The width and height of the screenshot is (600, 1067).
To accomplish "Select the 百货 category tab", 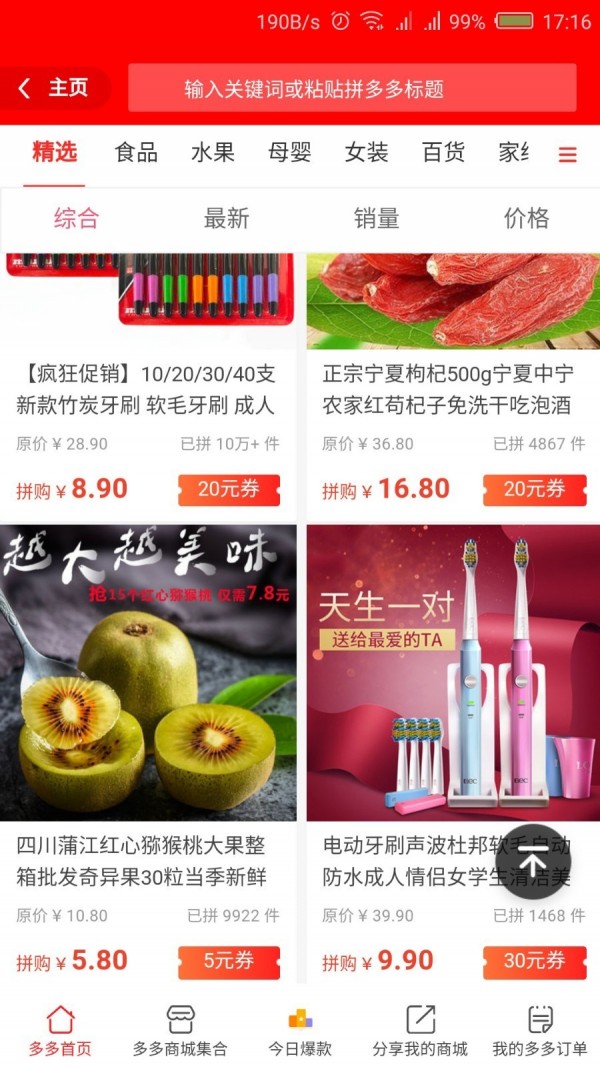I will click(x=443, y=153).
